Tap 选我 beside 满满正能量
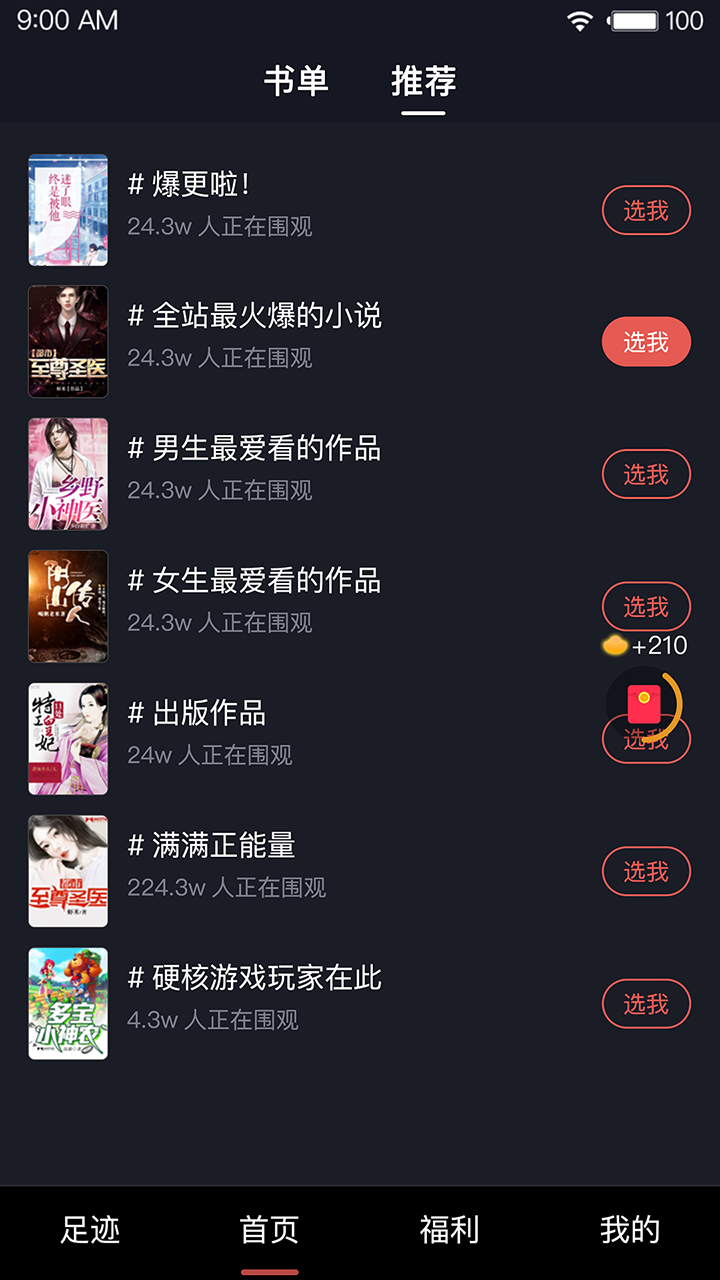The width and height of the screenshot is (720, 1280). coord(645,871)
